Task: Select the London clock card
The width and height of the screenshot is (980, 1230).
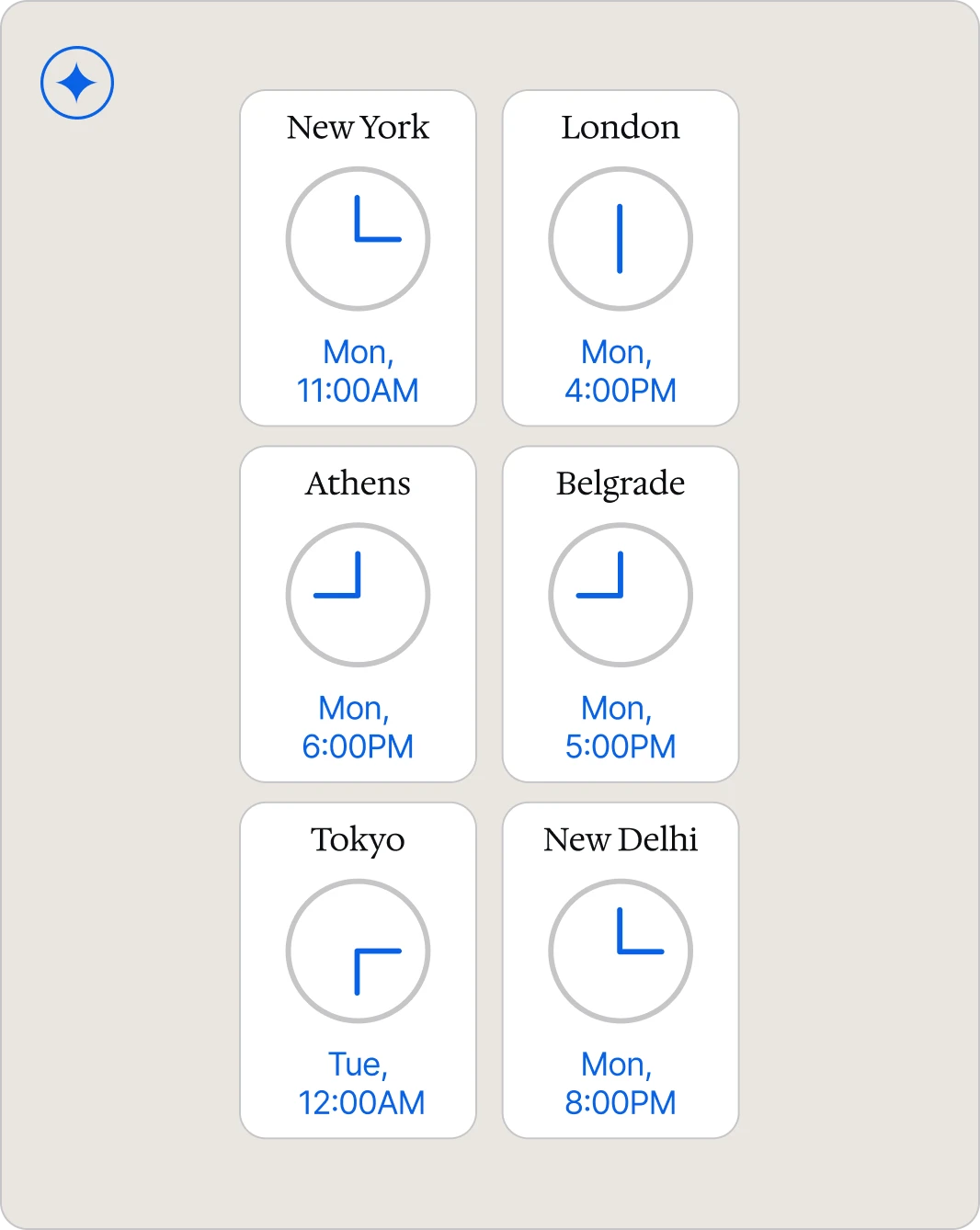Action: (621, 257)
